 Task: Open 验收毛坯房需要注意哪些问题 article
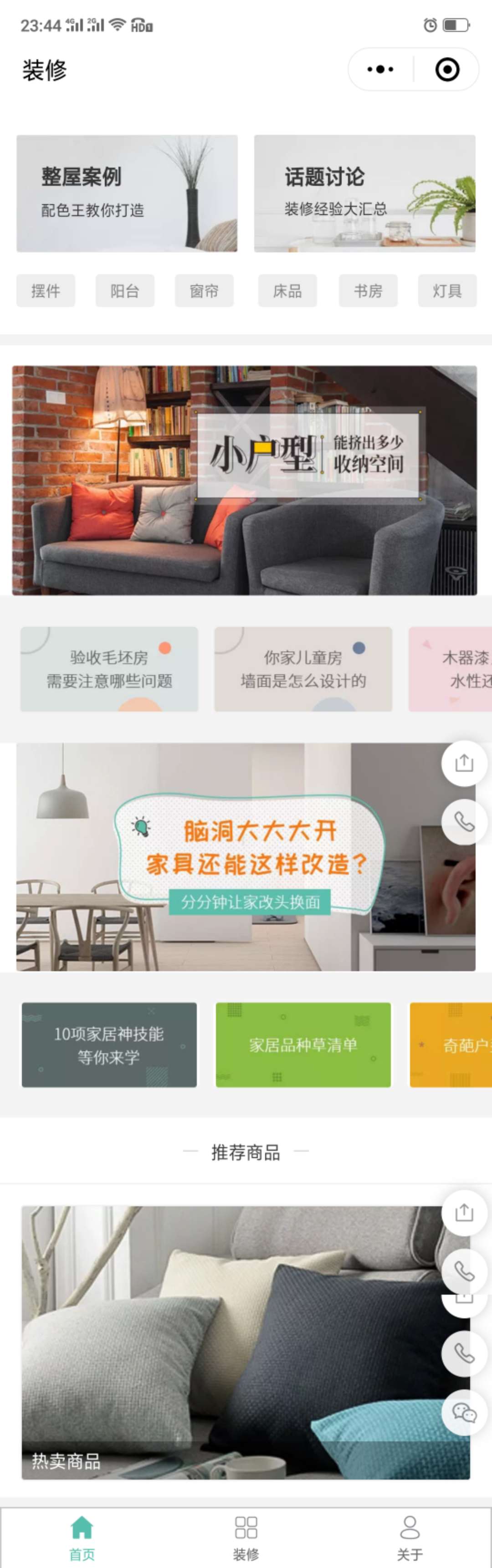(x=110, y=669)
